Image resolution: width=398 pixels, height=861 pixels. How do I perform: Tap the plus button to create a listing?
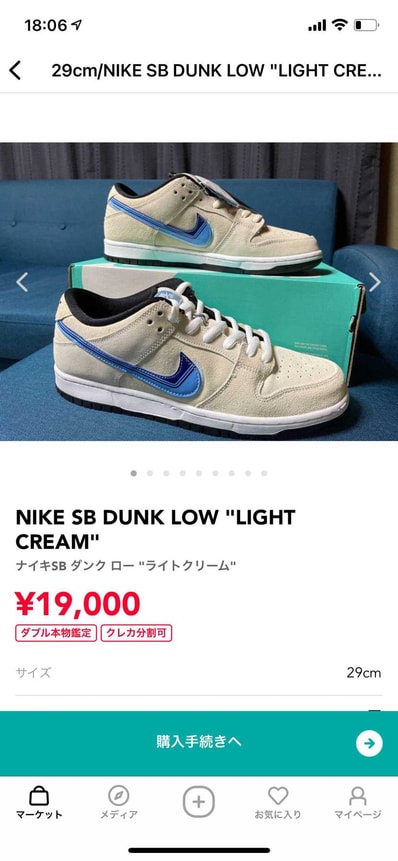point(199,802)
